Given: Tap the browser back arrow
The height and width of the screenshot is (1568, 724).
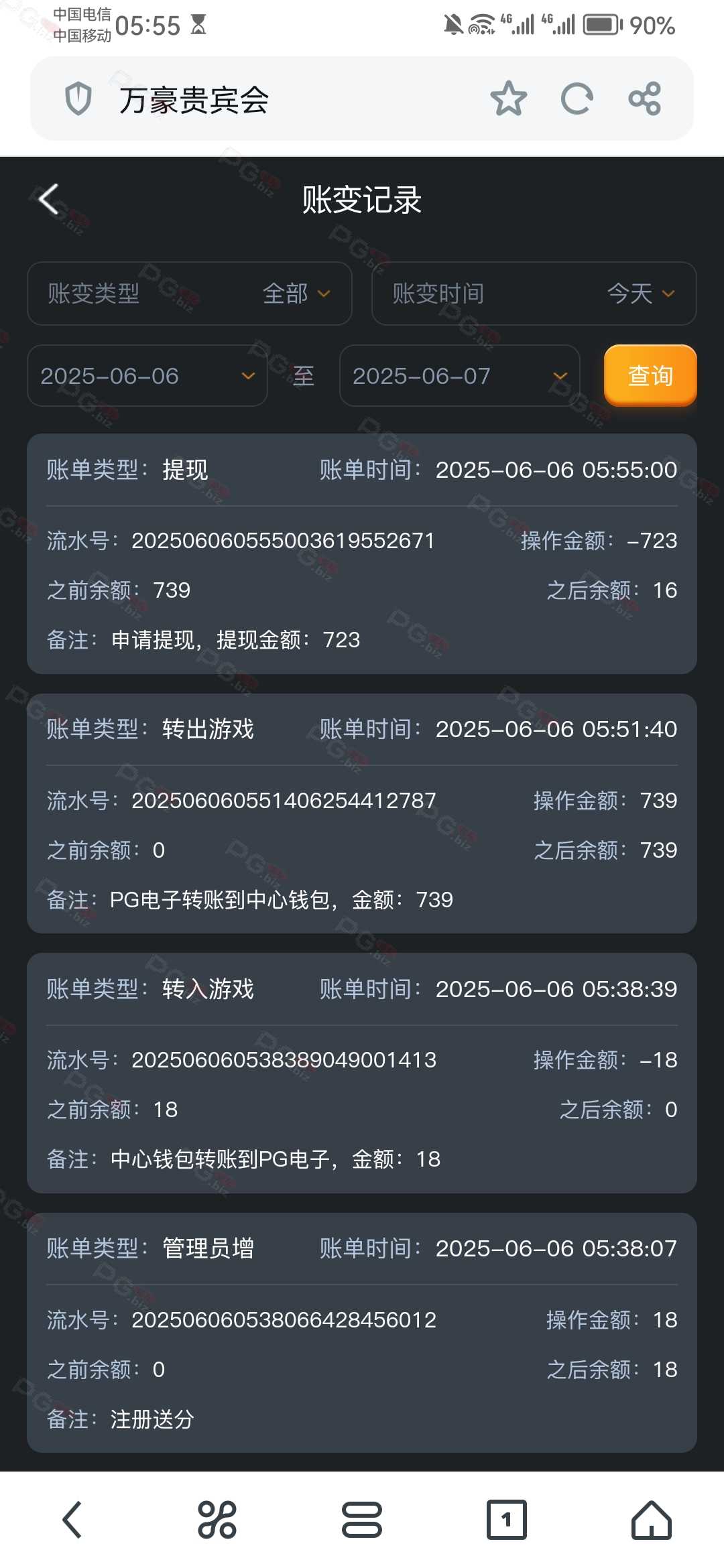Looking at the screenshot, I should click(x=72, y=1520).
